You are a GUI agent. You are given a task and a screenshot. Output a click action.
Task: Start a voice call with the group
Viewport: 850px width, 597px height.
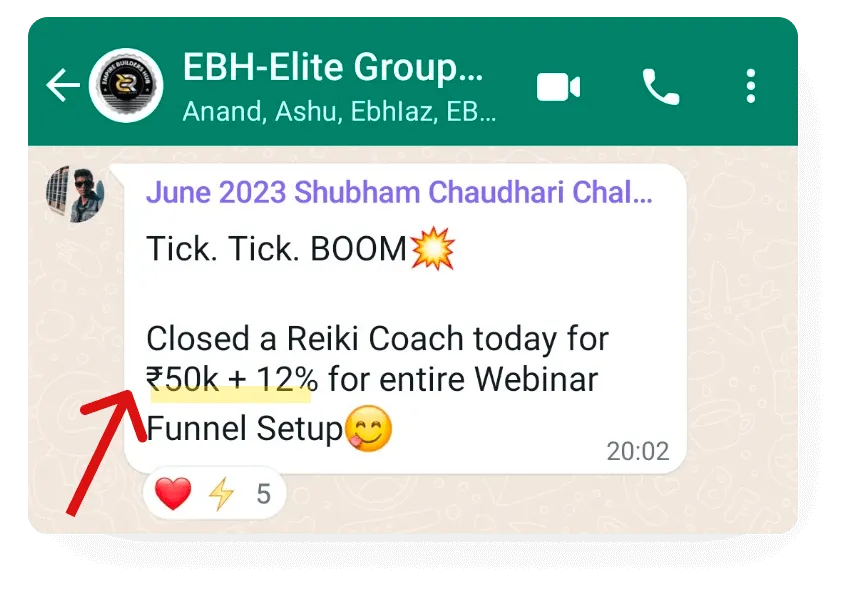point(660,88)
